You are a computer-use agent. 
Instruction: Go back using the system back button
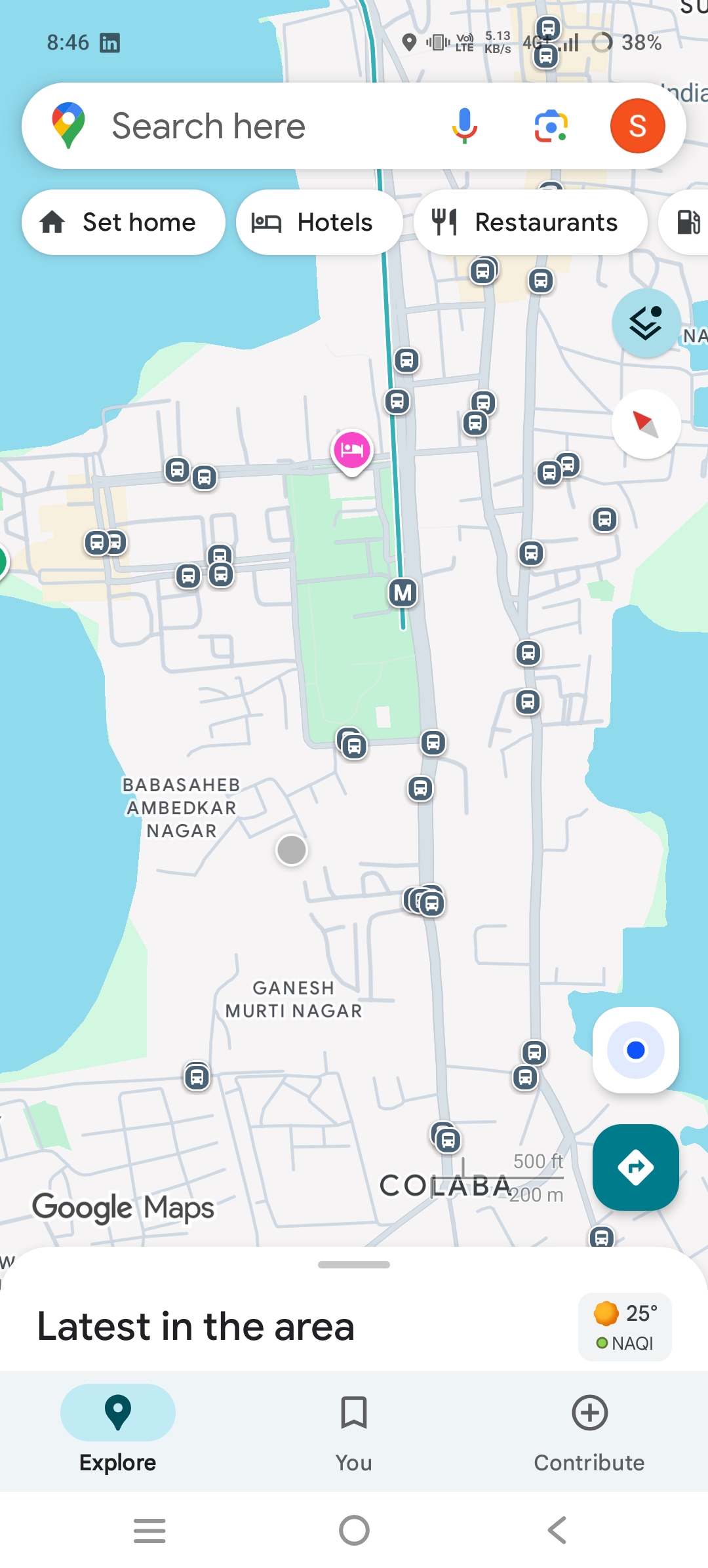pyautogui.click(x=557, y=1530)
